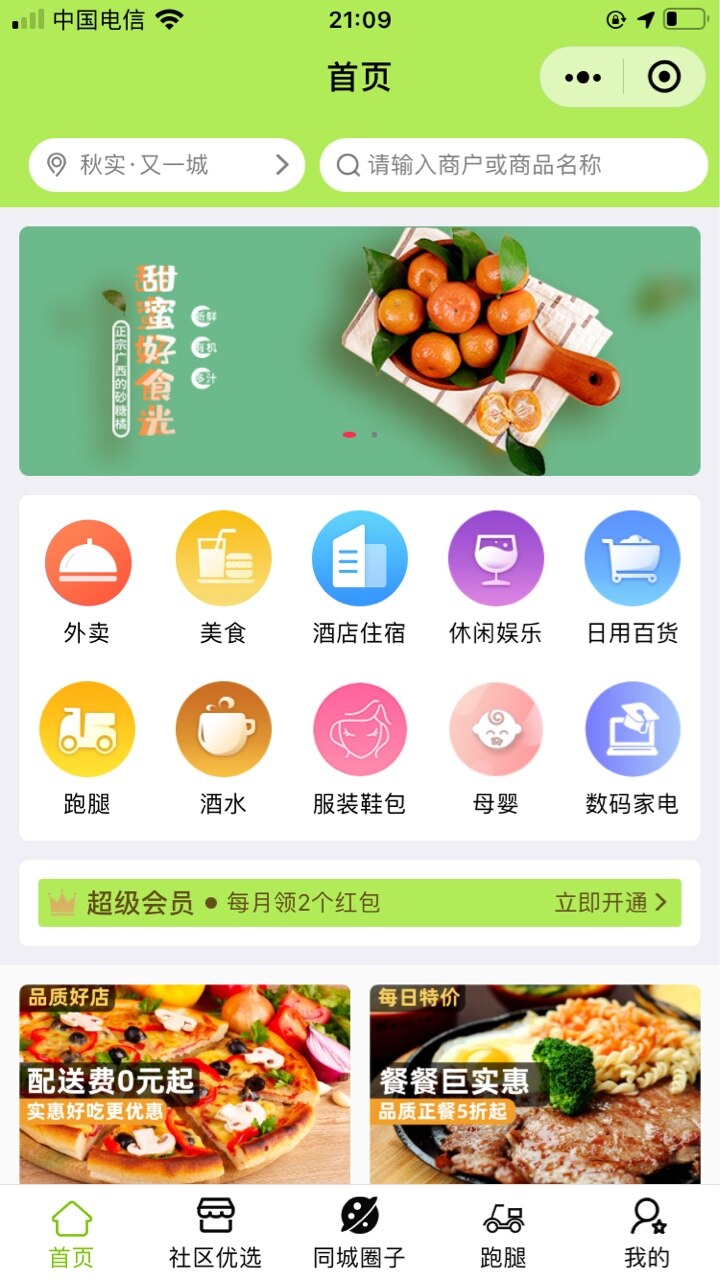Tap the merchant or product search box
Viewport: 720px width, 1280px height.
tap(513, 165)
